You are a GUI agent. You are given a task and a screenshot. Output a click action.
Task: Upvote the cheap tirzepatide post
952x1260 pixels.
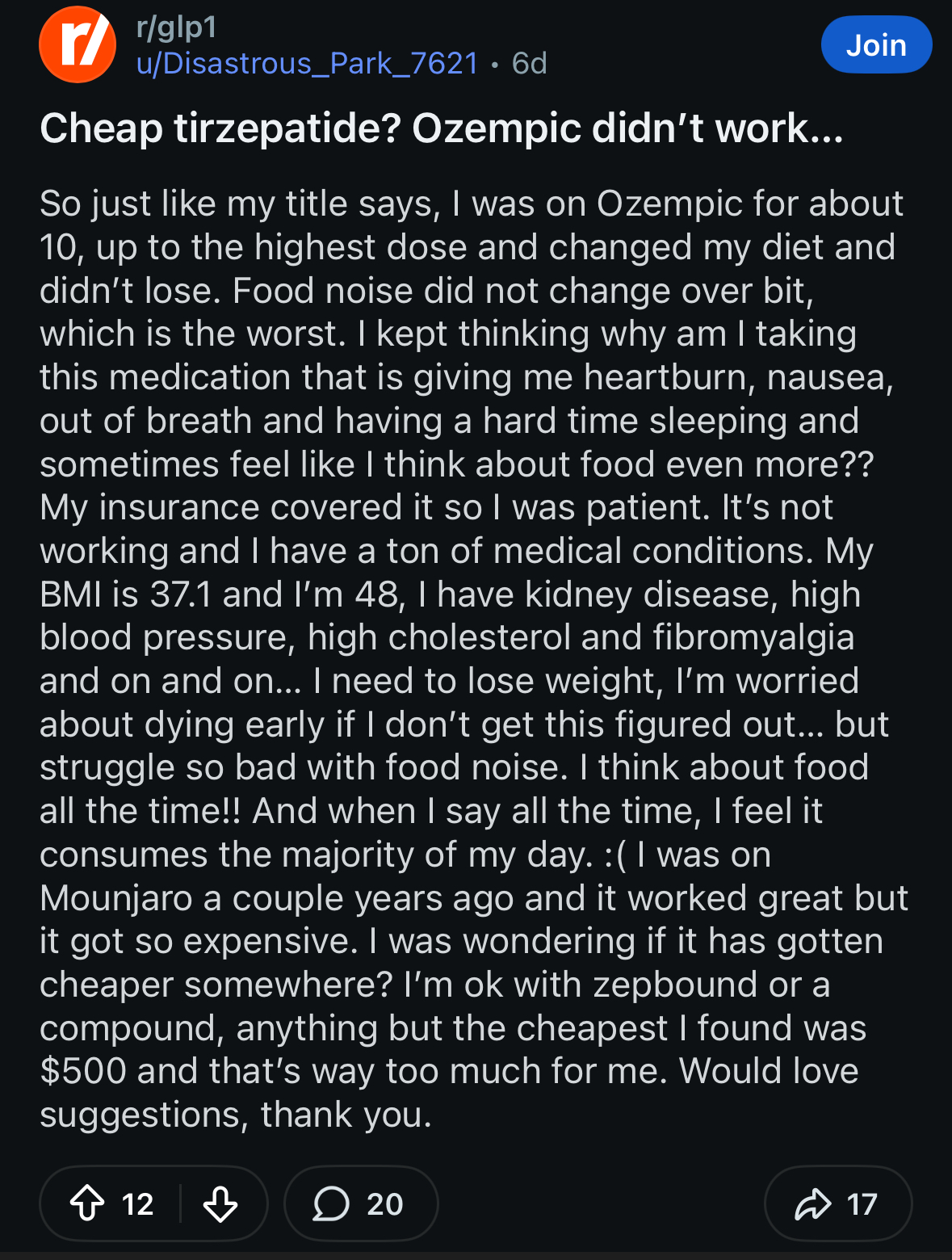coord(88,1203)
